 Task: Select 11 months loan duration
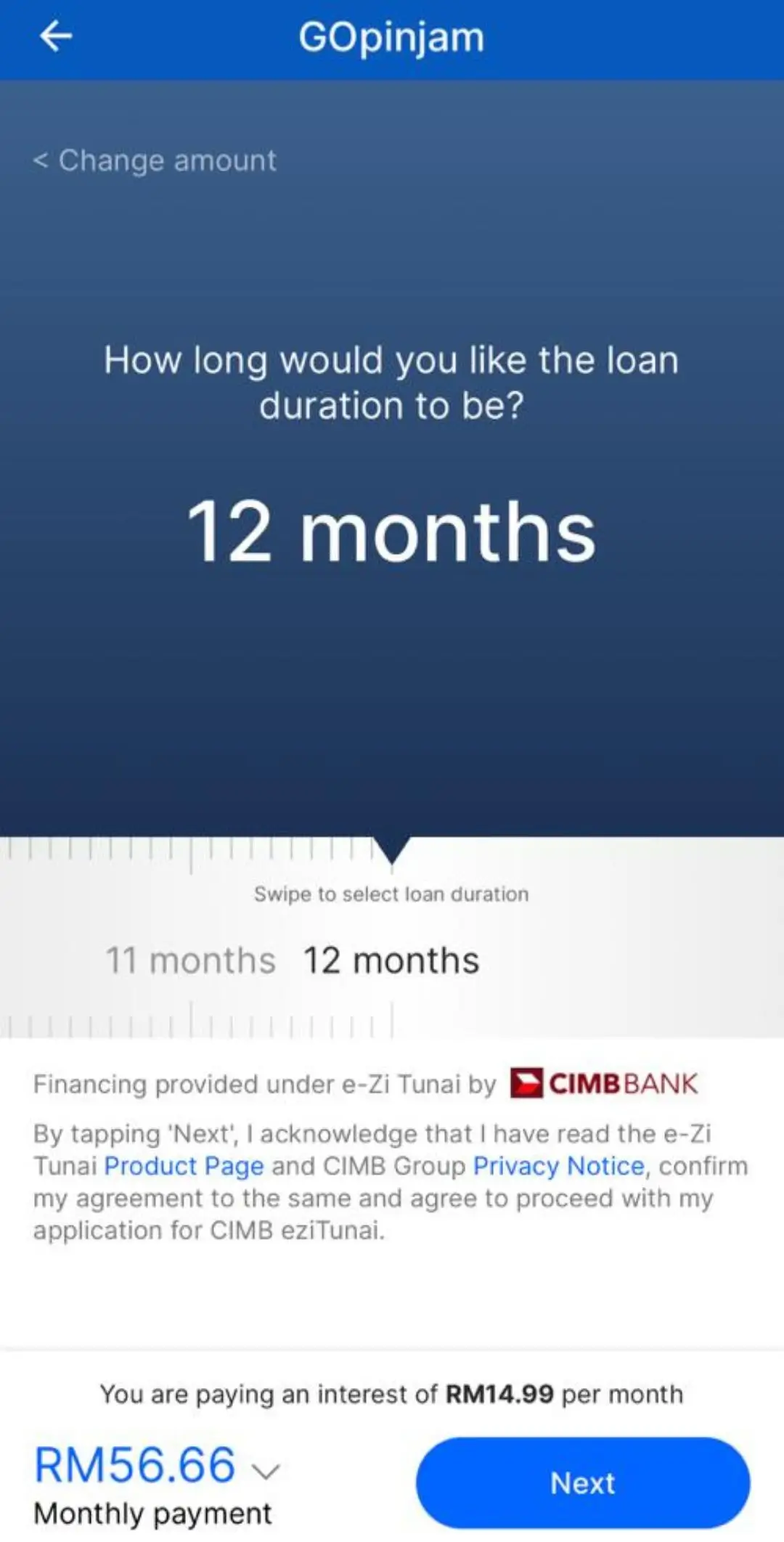point(190,960)
